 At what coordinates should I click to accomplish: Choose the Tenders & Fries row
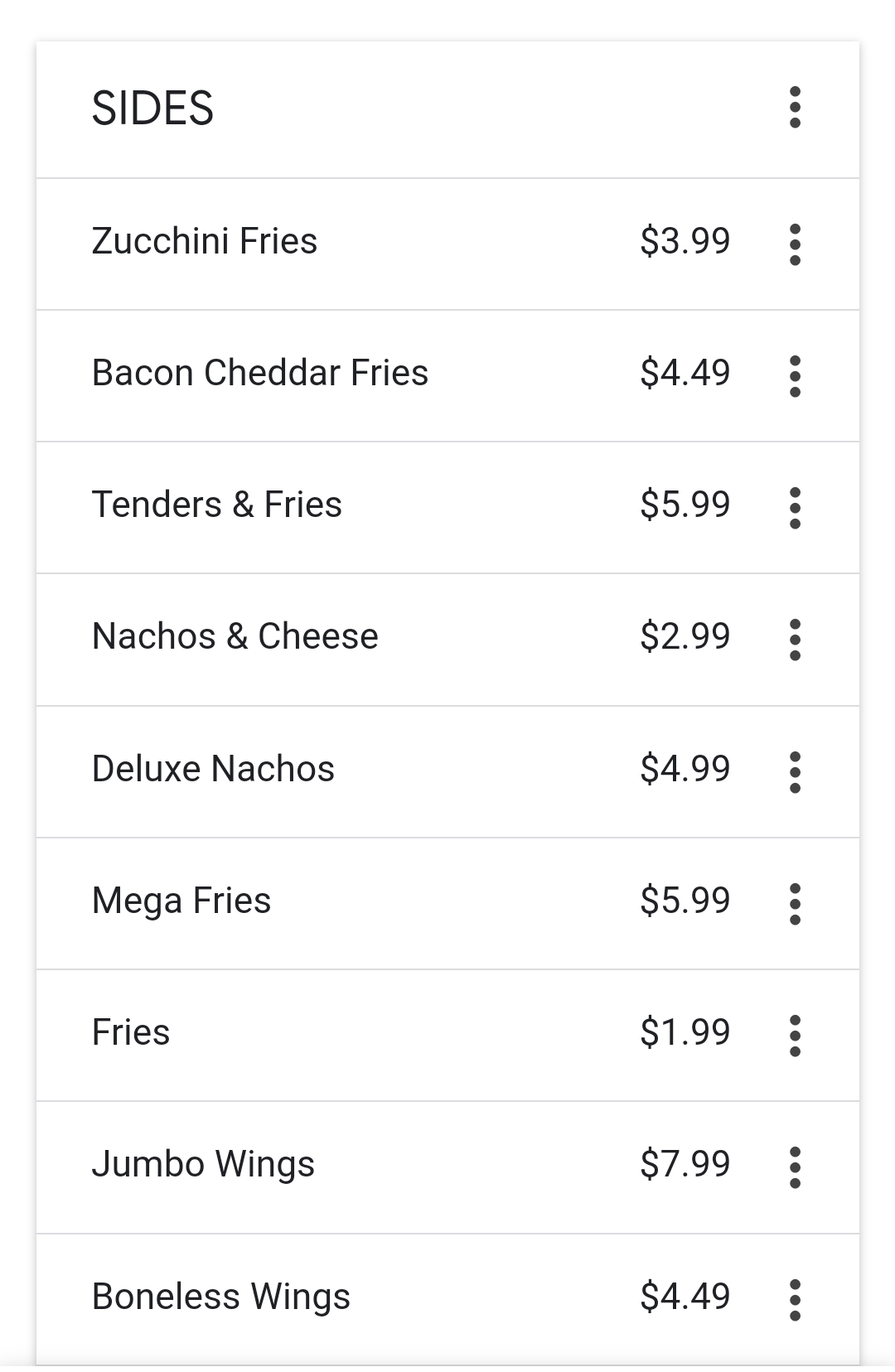click(x=217, y=505)
